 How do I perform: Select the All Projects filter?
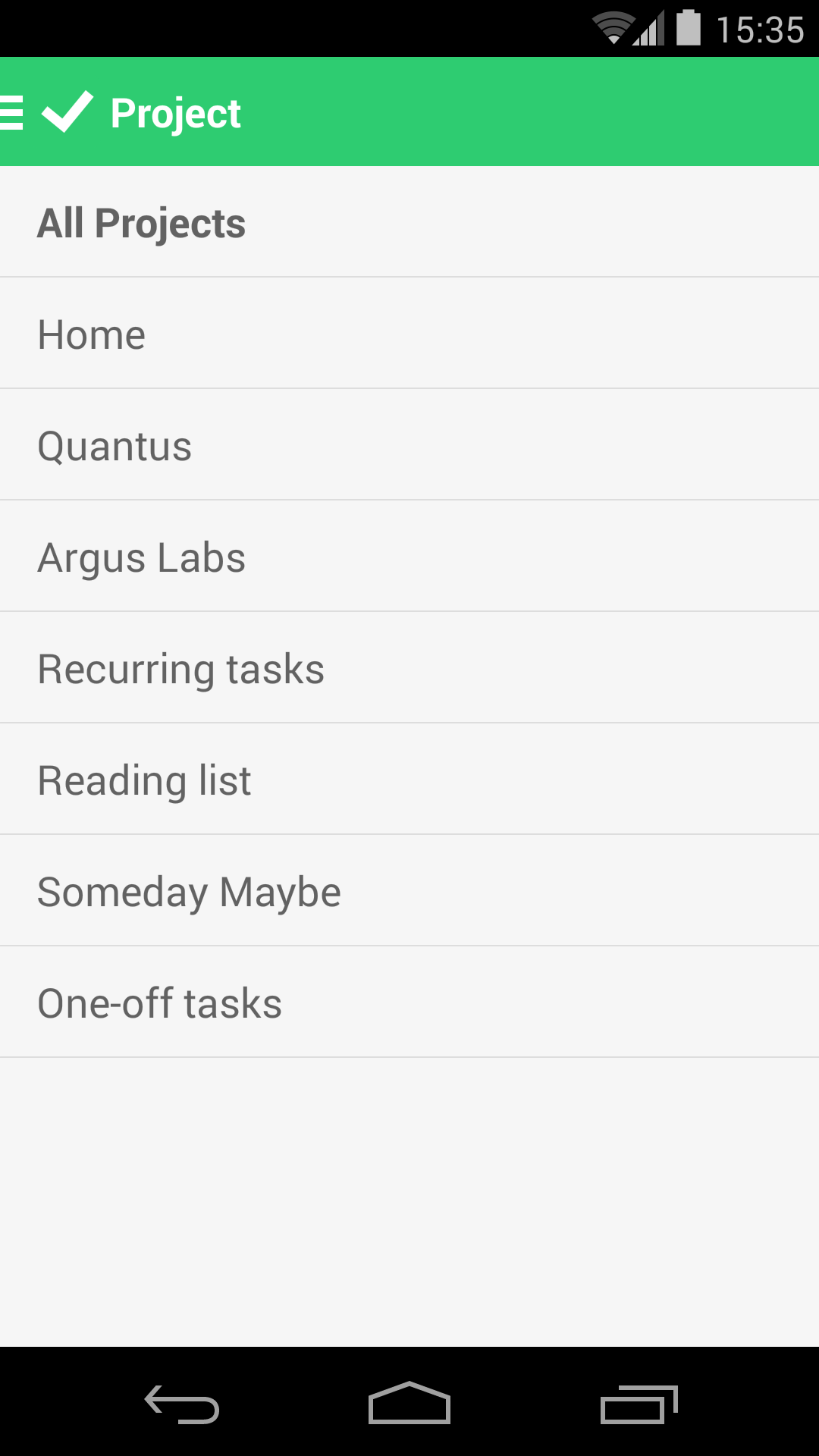[142, 222]
